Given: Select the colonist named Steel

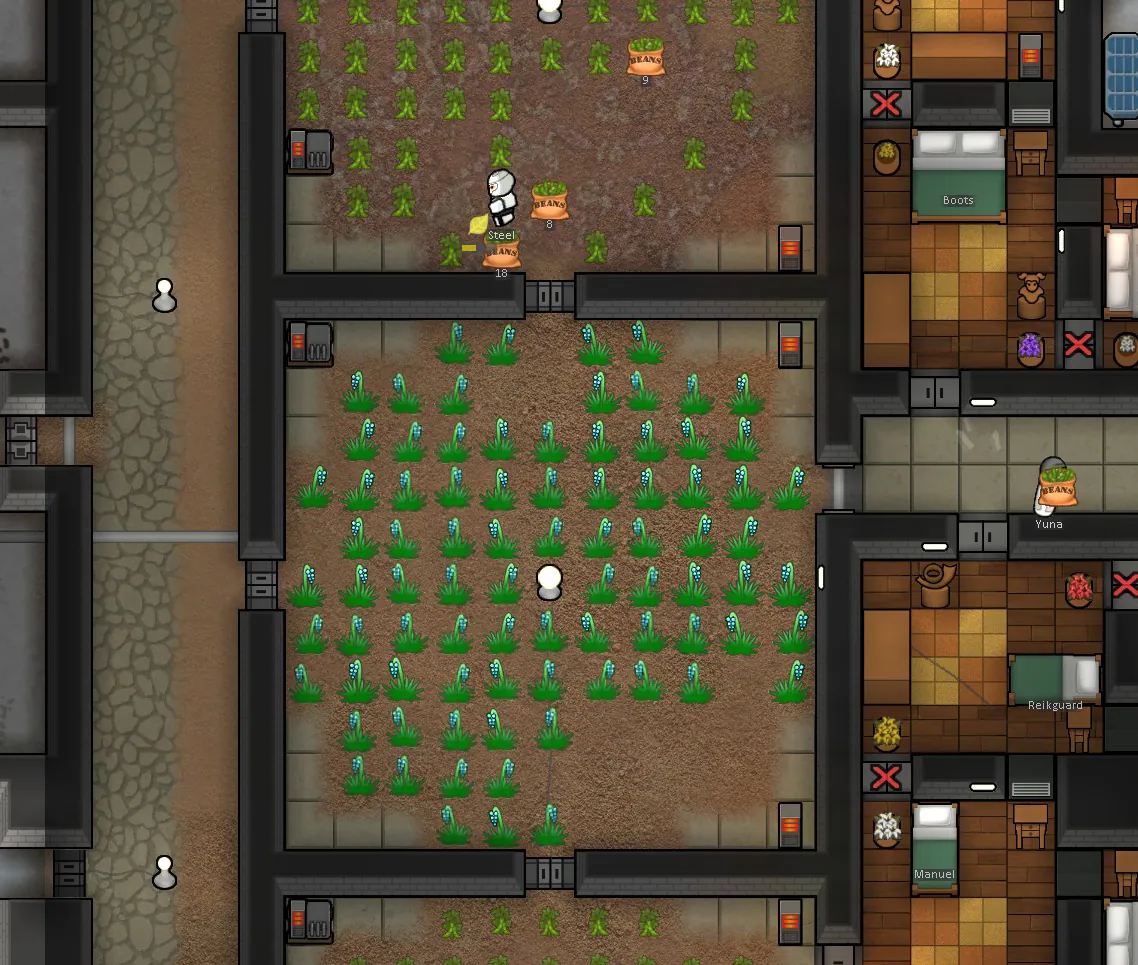Looking at the screenshot, I should [x=501, y=197].
